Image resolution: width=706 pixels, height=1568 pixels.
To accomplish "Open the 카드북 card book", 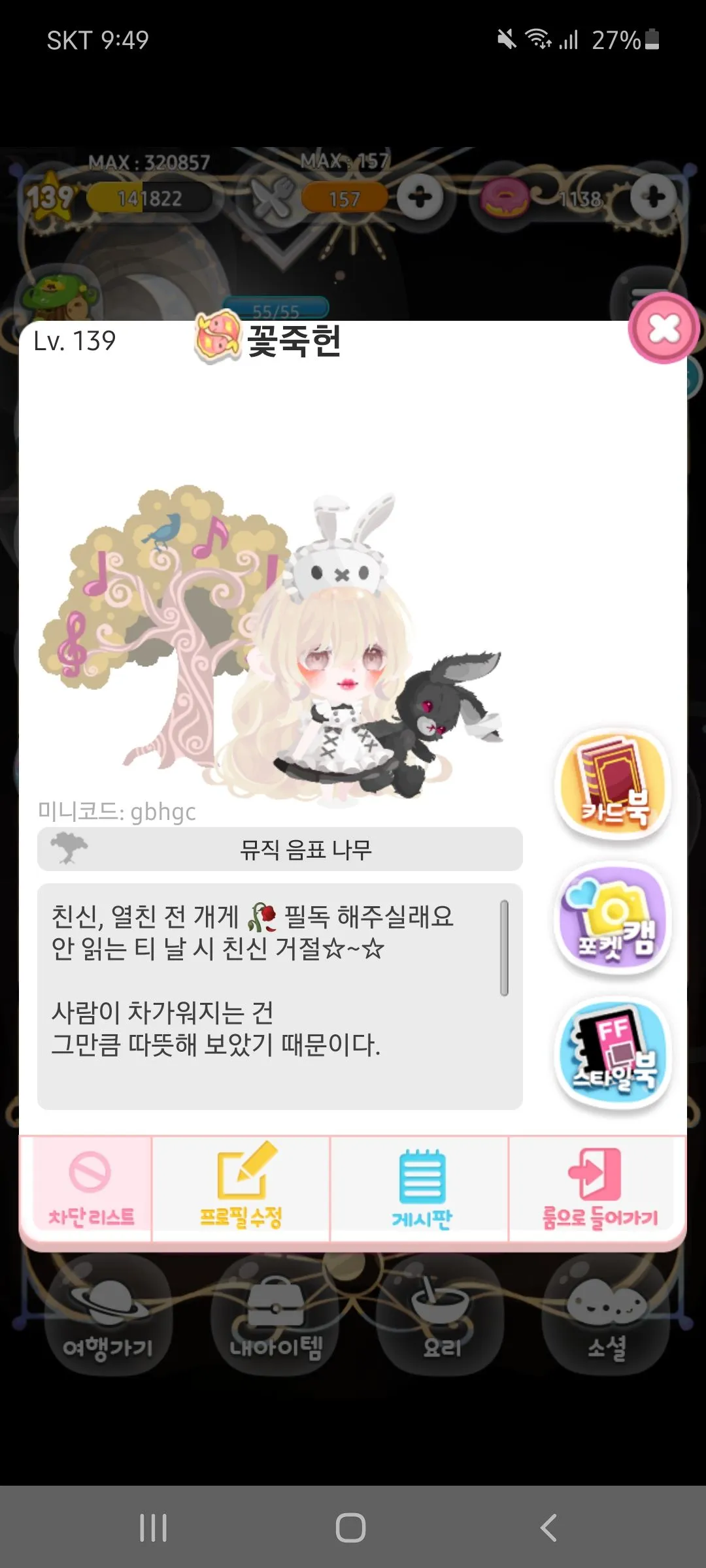I will click(613, 785).
